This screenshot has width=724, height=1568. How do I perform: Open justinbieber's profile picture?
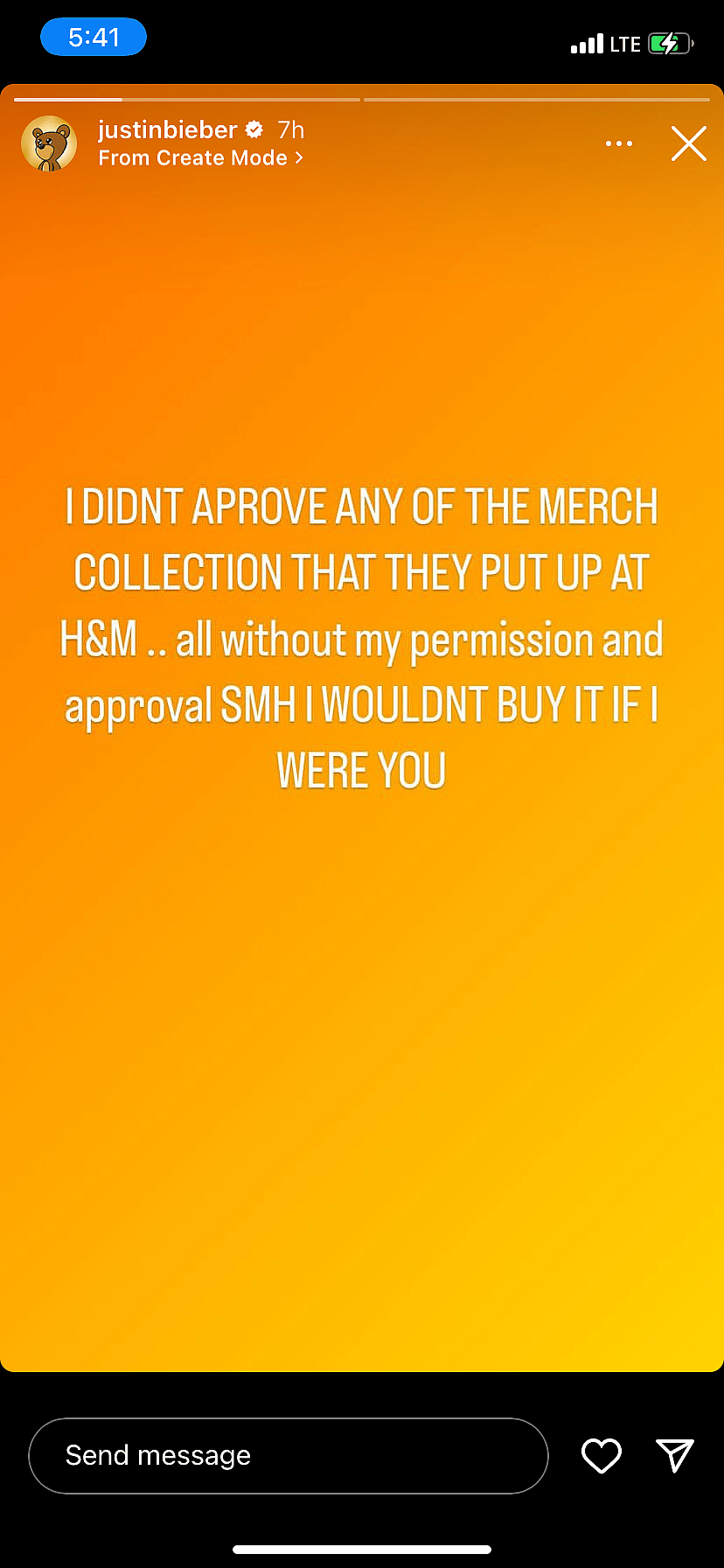pos(49,143)
